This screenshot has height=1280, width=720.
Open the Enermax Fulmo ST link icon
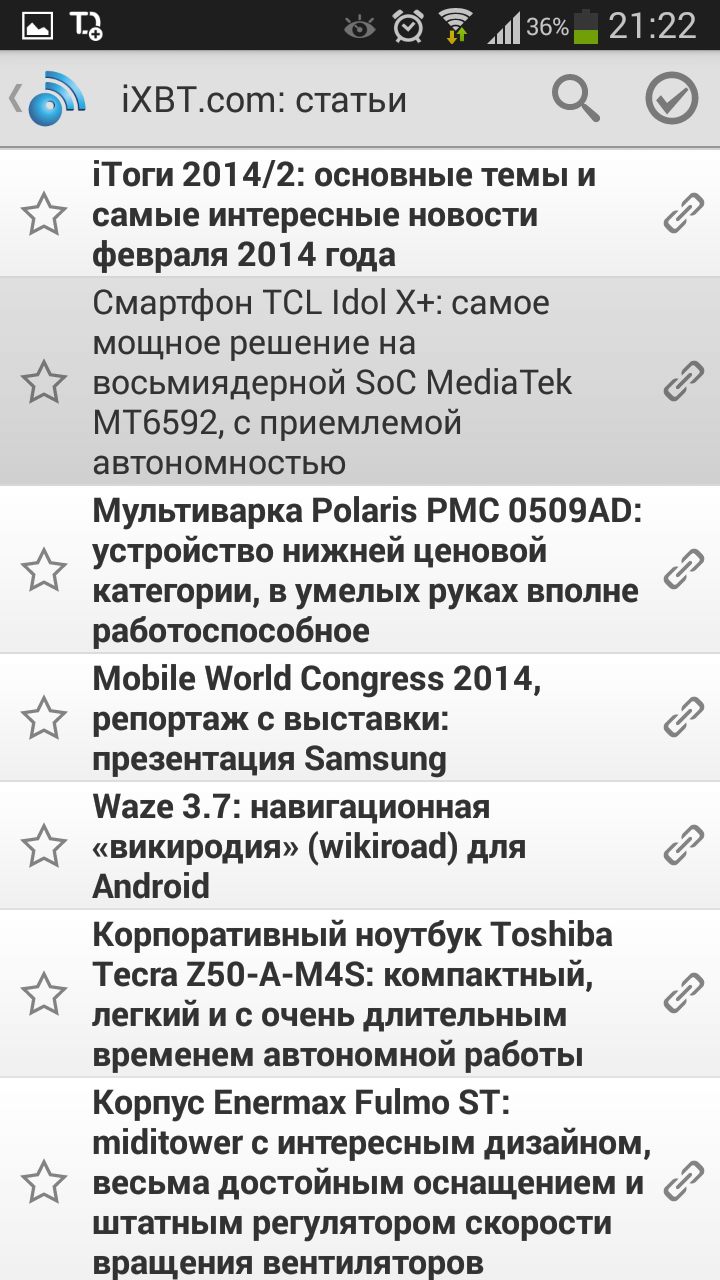pos(684,1182)
